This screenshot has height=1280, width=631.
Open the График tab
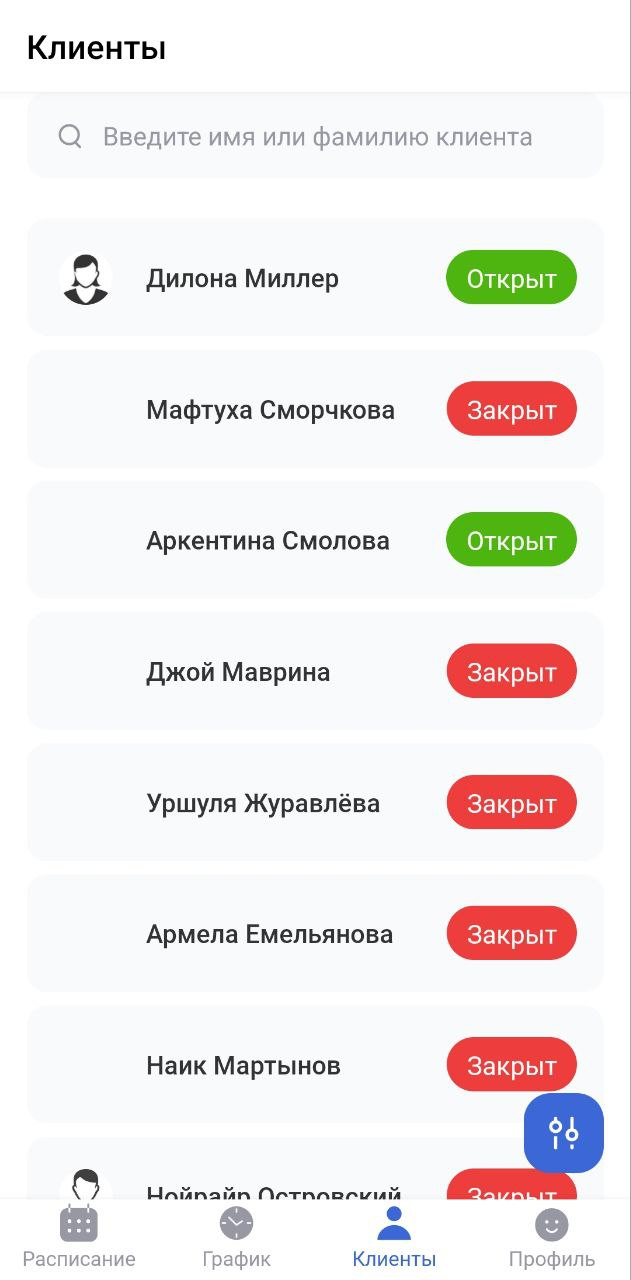click(x=237, y=1238)
